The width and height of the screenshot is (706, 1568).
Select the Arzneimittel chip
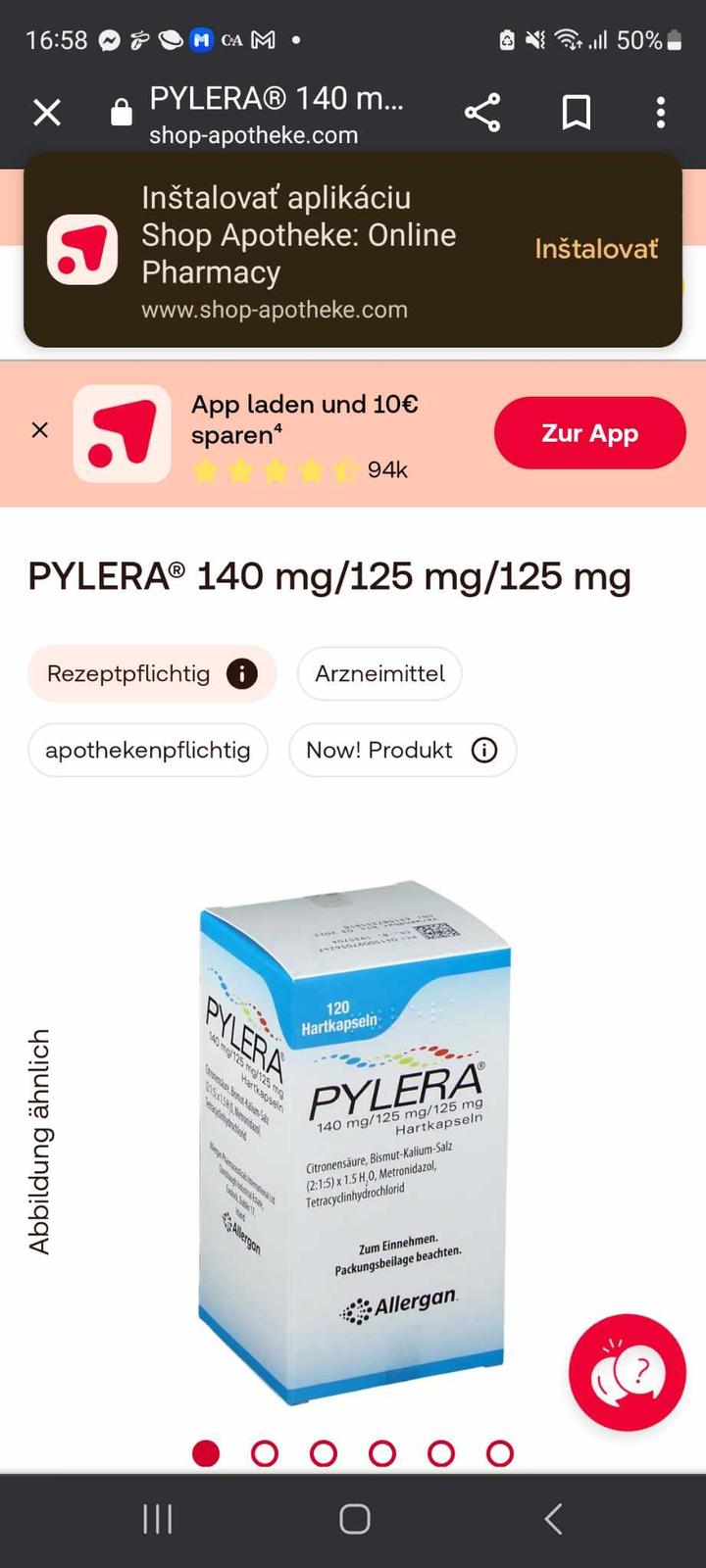(x=379, y=673)
